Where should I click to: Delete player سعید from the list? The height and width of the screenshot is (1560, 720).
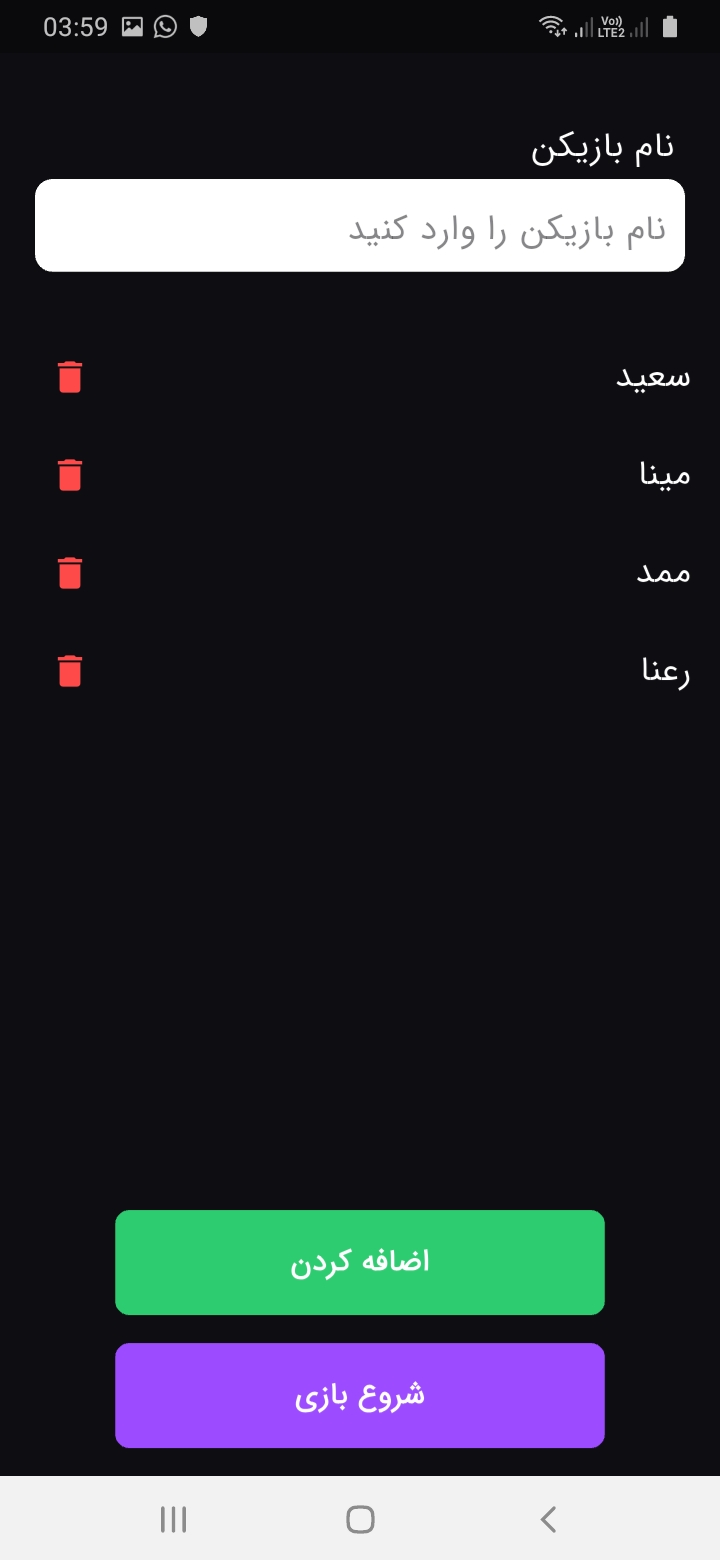(x=70, y=377)
